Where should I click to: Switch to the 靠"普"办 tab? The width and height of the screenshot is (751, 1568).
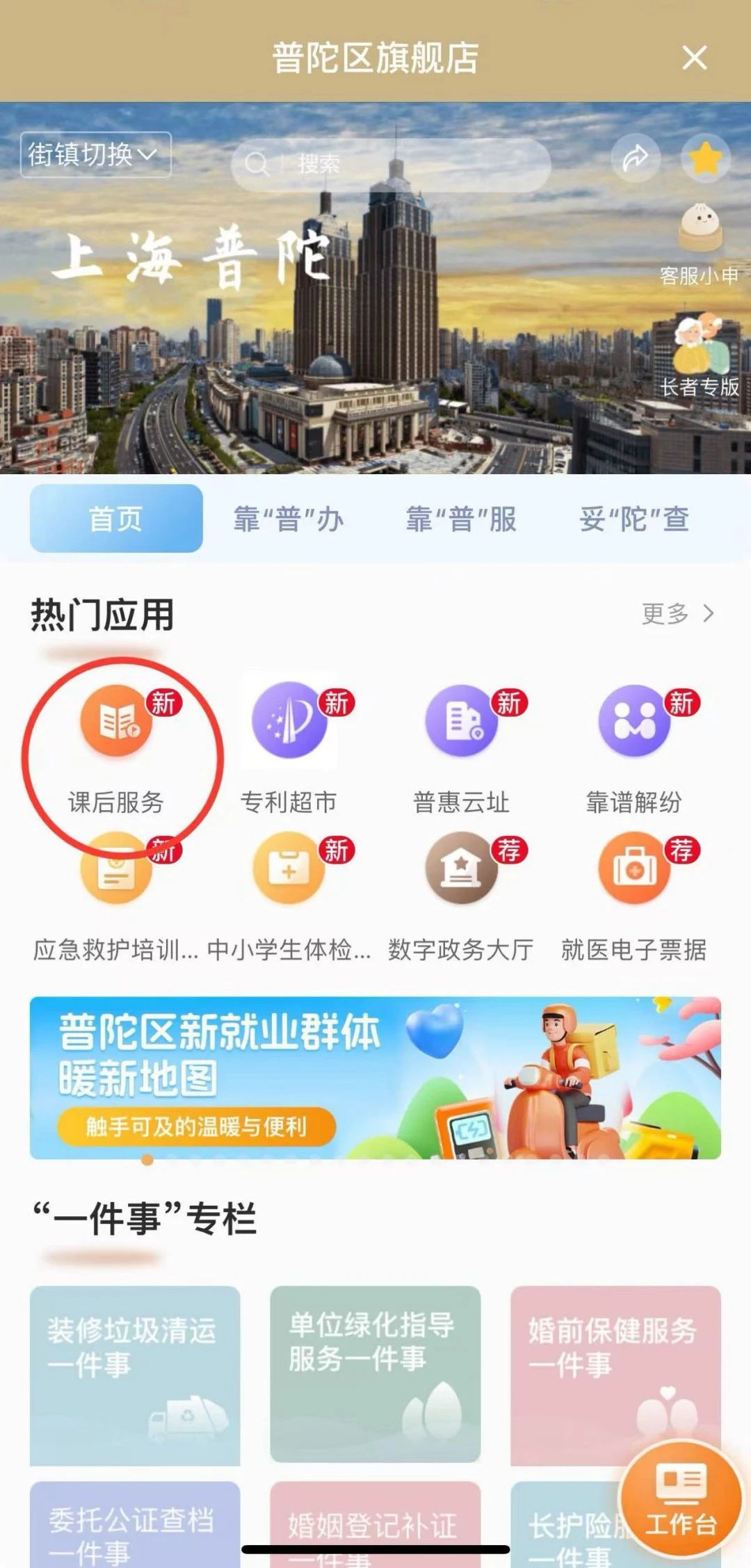pyautogui.click(x=289, y=519)
